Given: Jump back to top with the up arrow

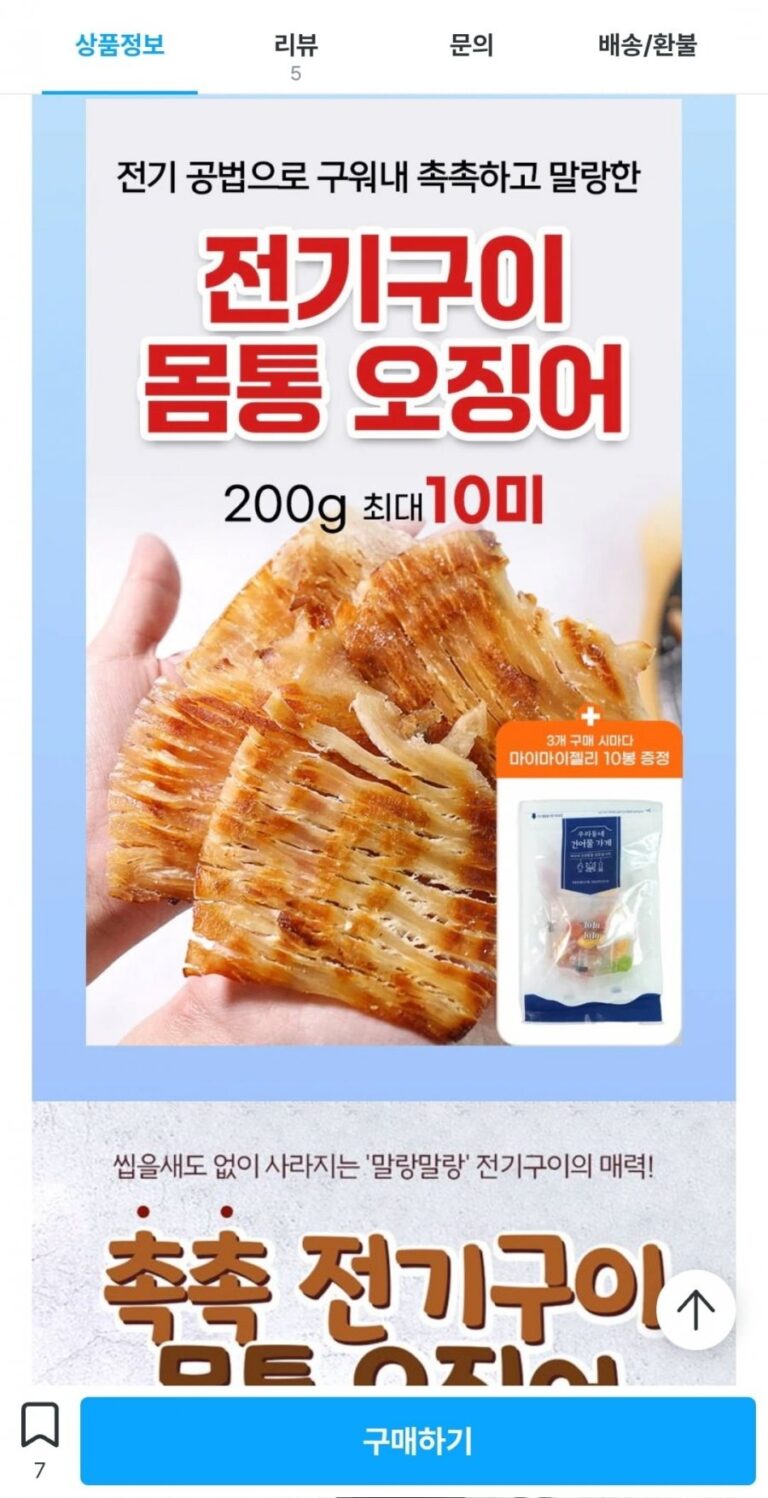Looking at the screenshot, I should click(696, 1309).
